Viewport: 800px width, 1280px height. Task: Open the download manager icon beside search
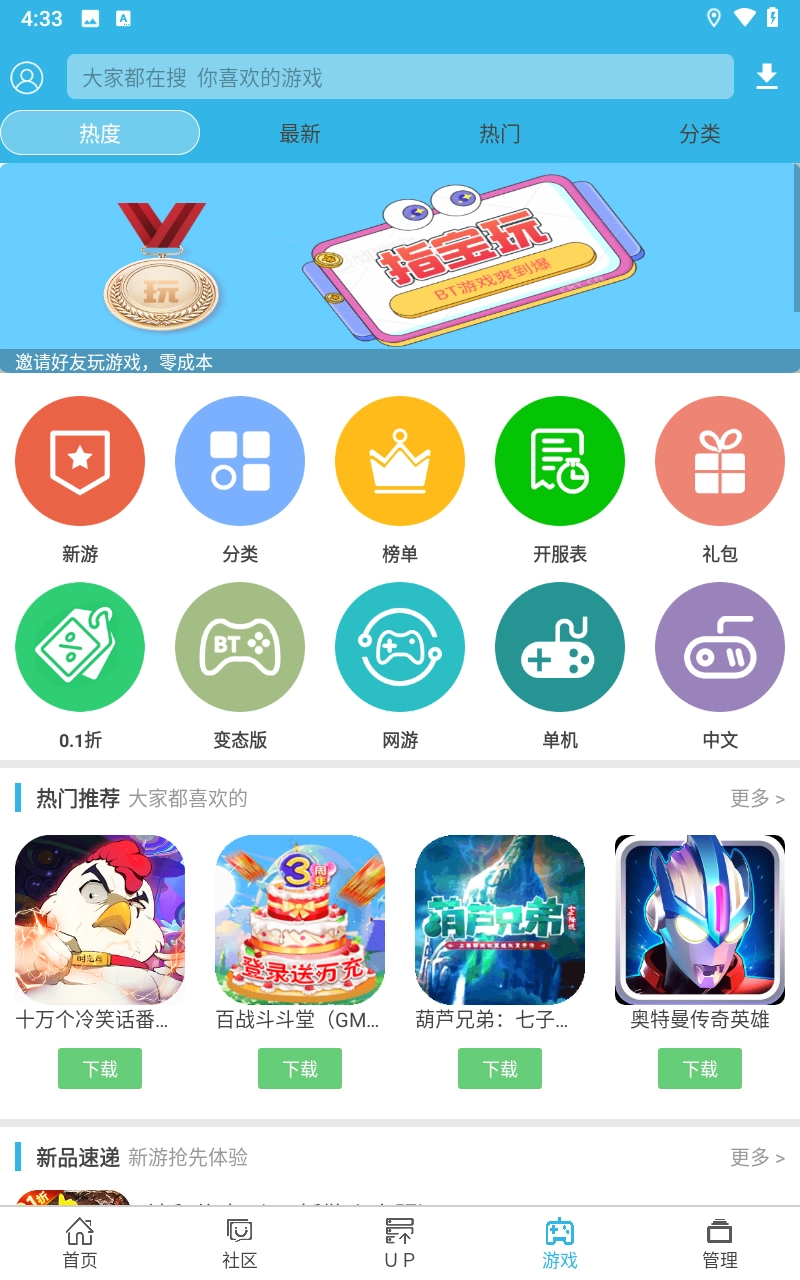768,76
